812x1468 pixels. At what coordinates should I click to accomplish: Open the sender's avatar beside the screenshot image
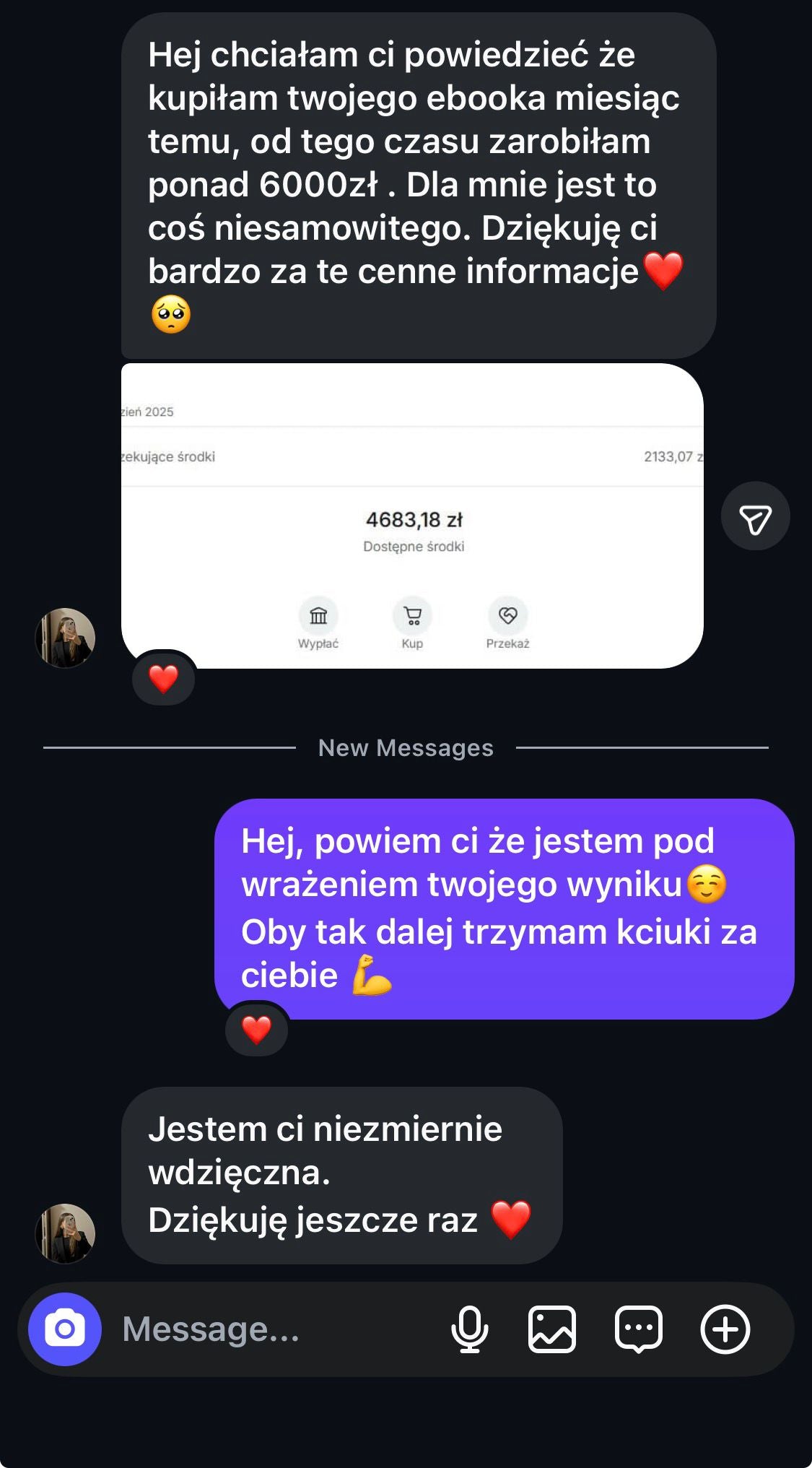pyautogui.click(x=66, y=638)
